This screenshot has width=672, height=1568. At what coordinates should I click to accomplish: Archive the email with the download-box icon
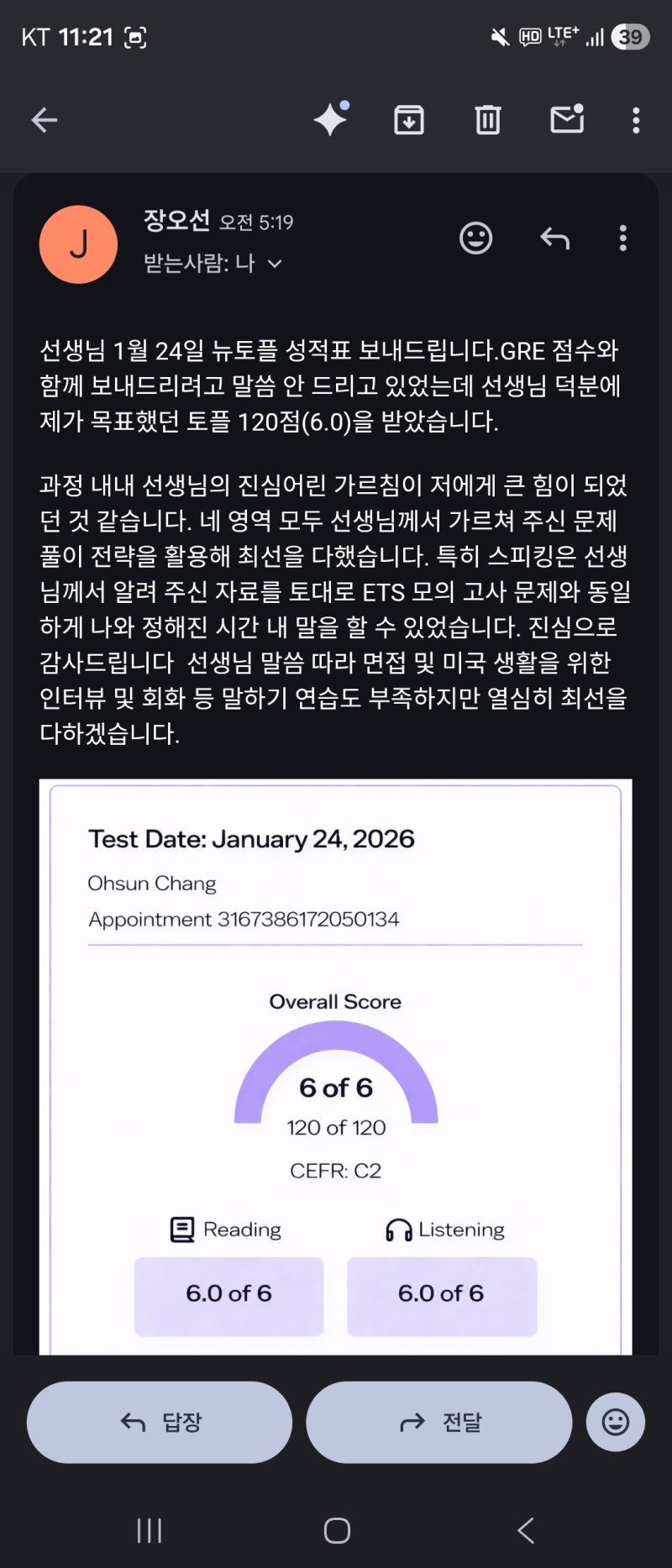tap(409, 119)
